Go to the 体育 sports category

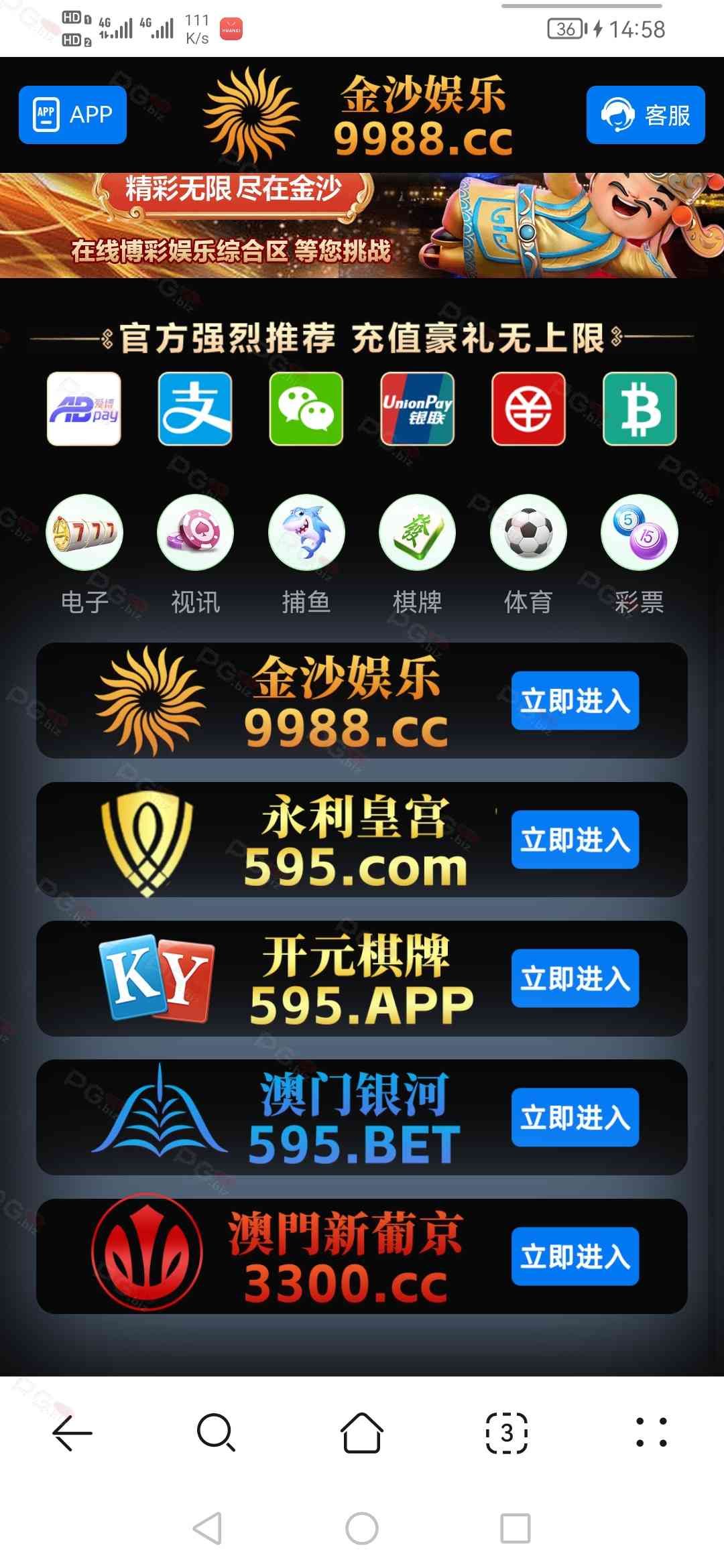(528, 533)
